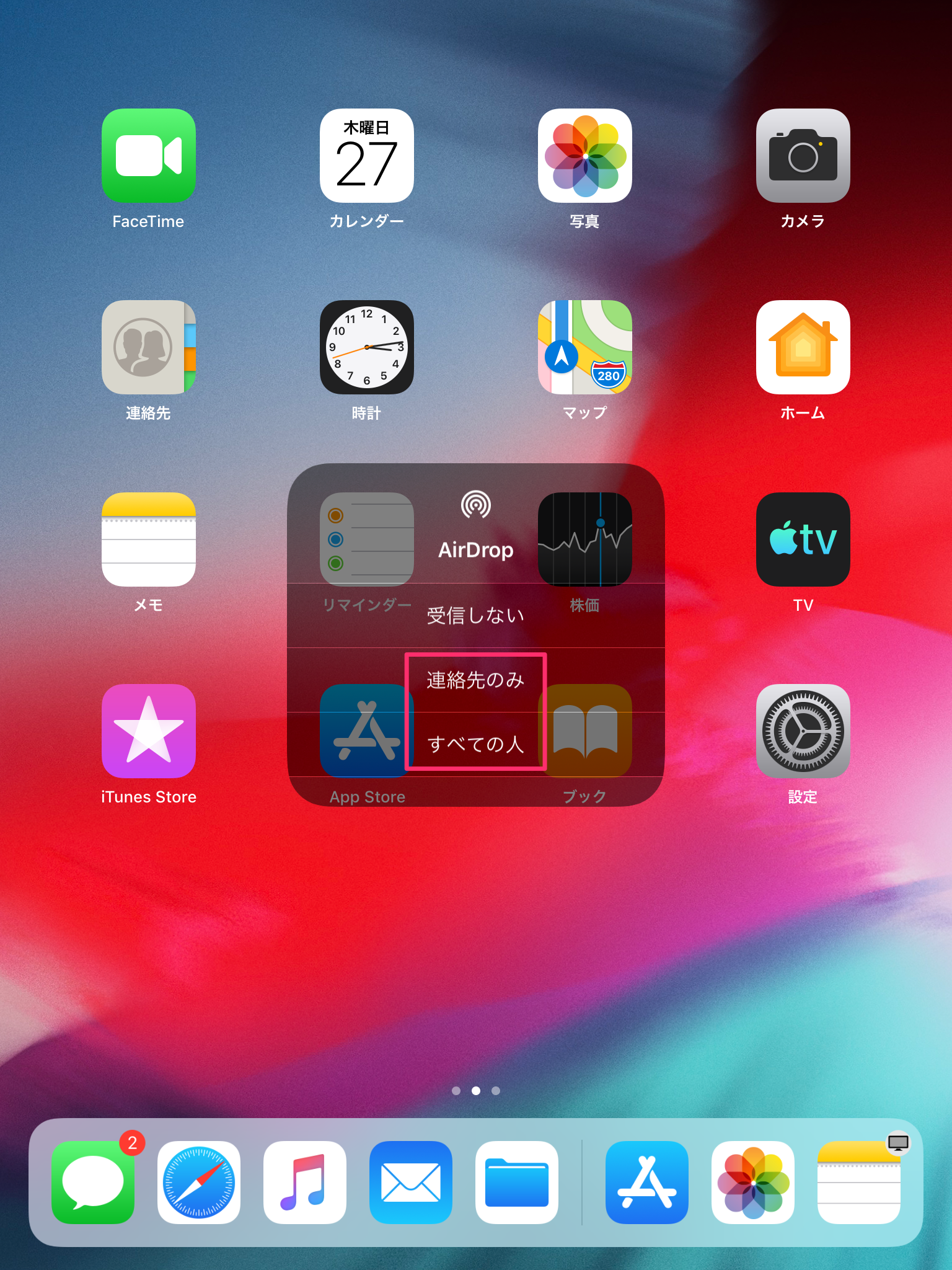Open the カメラ app
952x1270 pixels.
click(803, 156)
